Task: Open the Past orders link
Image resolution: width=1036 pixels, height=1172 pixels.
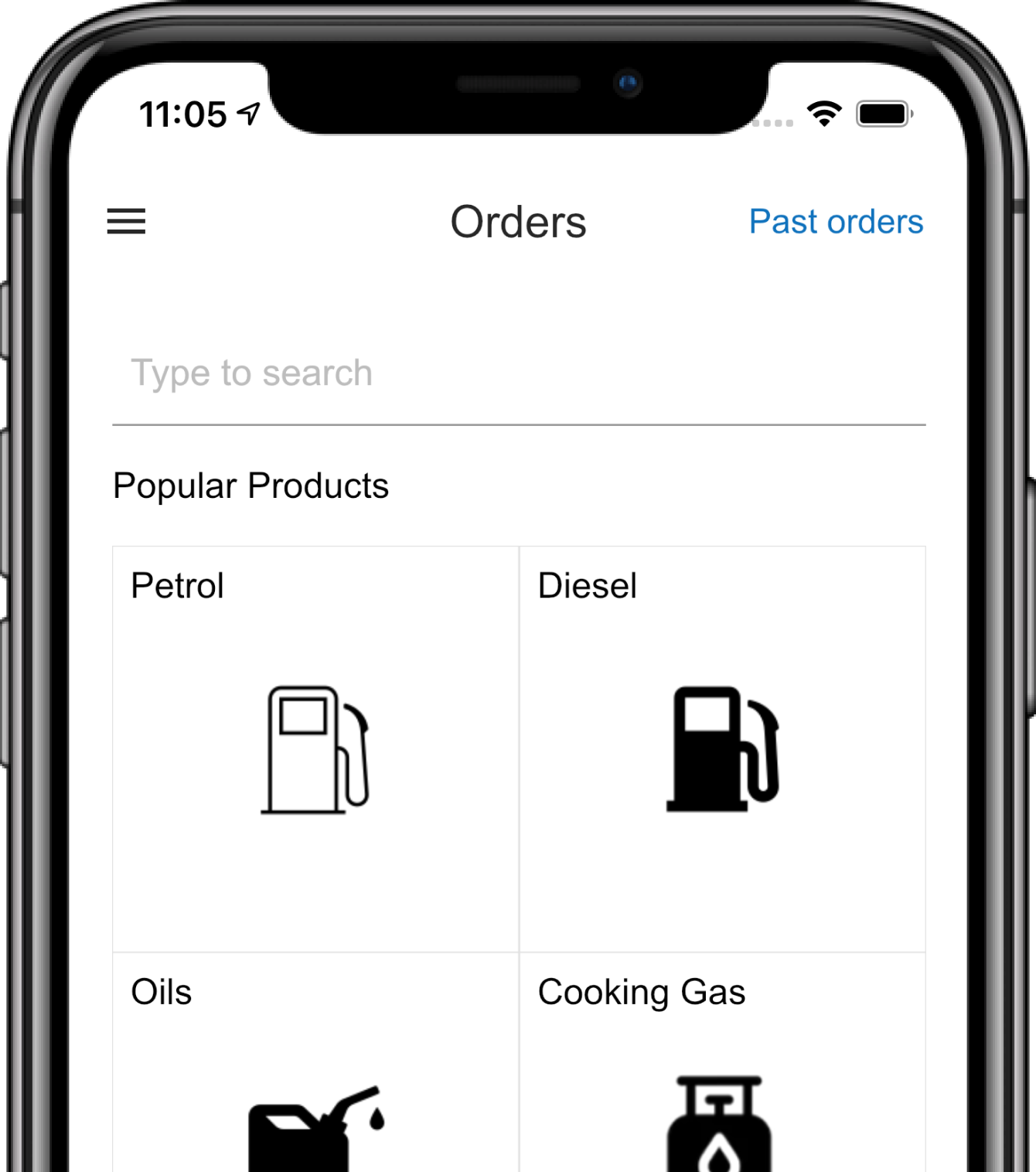Action: coord(836,222)
